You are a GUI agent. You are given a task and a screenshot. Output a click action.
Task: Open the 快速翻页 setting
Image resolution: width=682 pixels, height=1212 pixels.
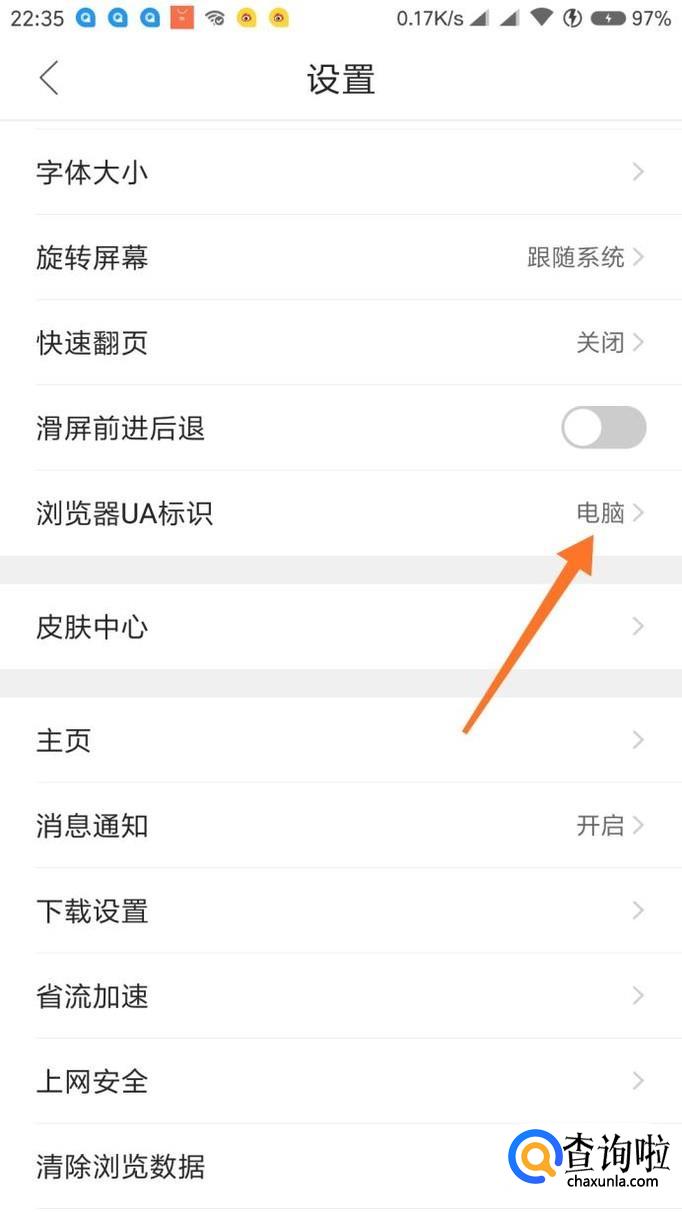341,343
